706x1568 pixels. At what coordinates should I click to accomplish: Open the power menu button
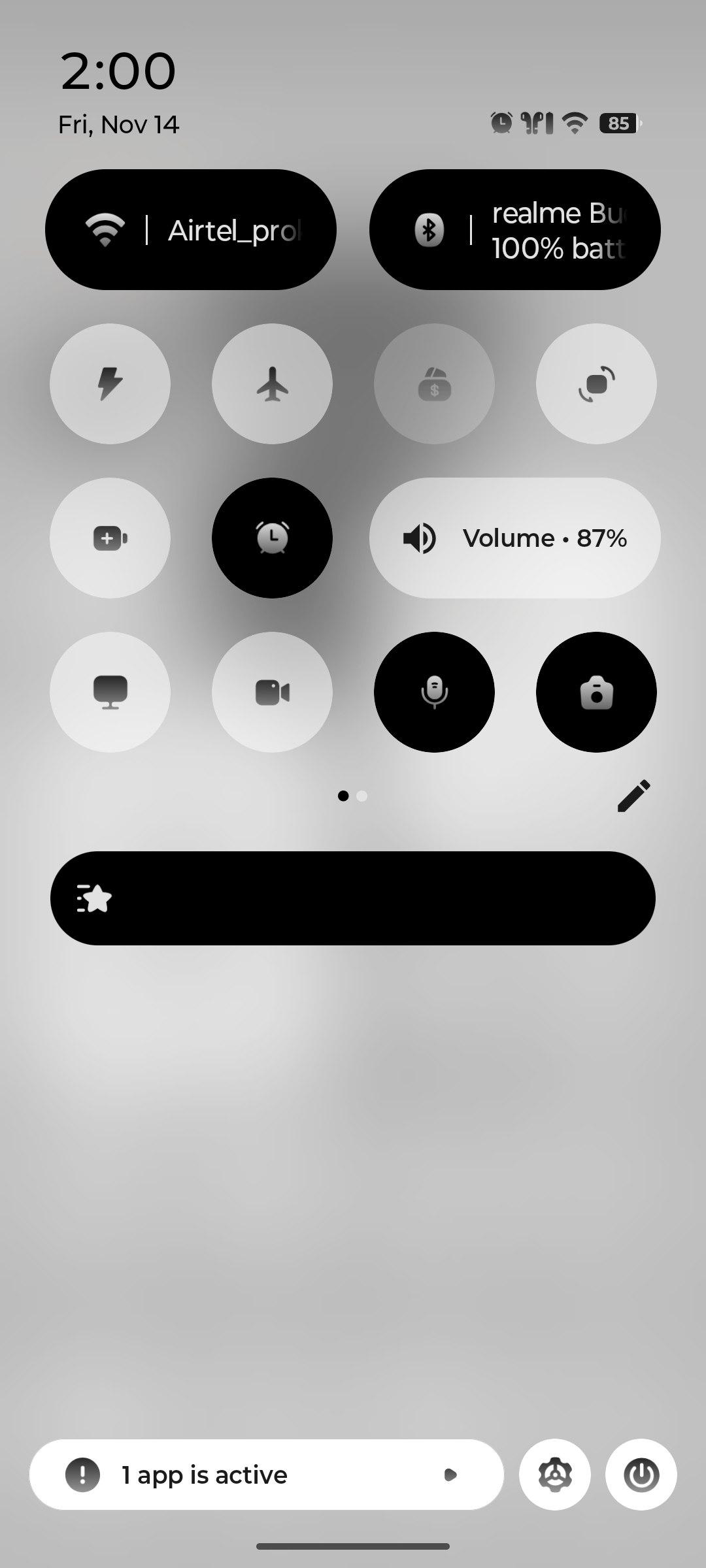(641, 1475)
